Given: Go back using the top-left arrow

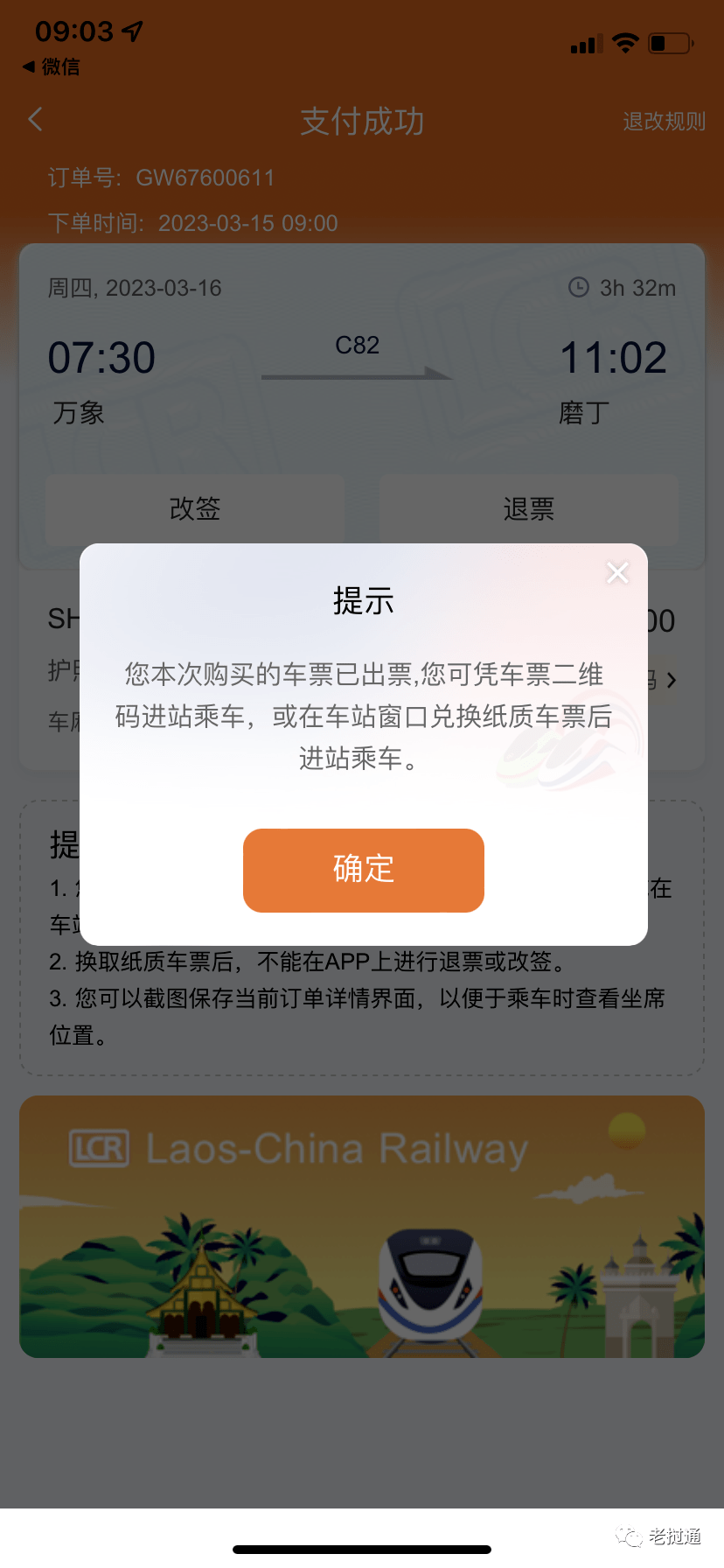Looking at the screenshot, I should click(x=36, y=120).
